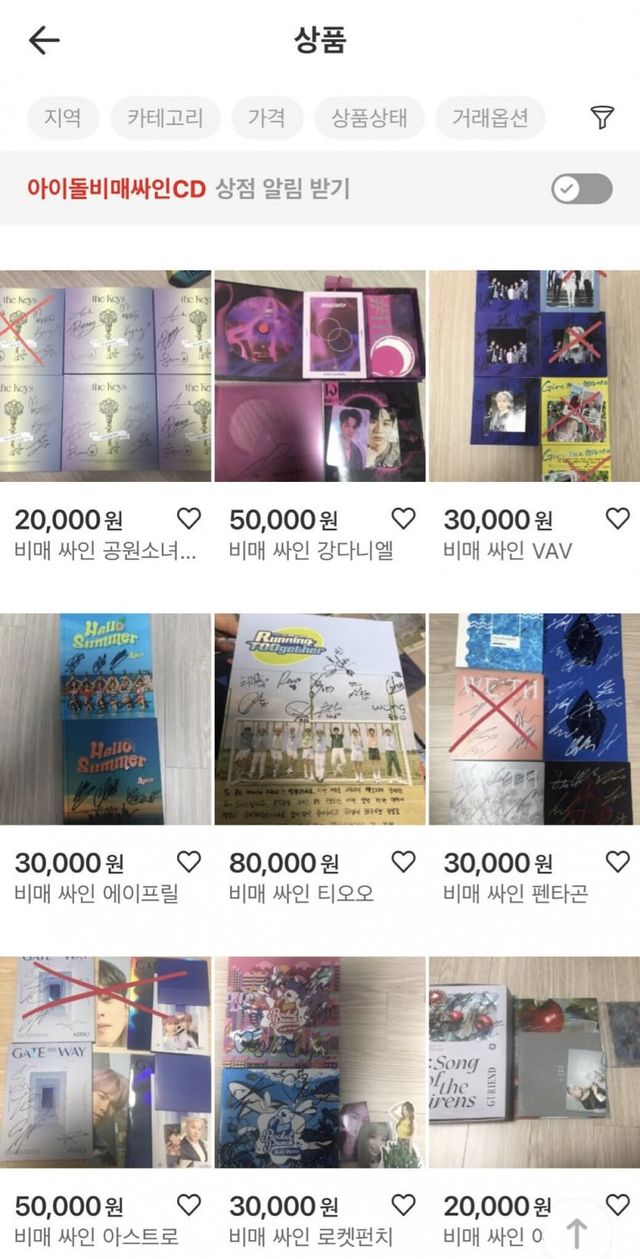Screen dimensions: 640x1259
Task: Choose the 상품상태 filter chip
Action: pyautogui.click(x=369, y=118)
